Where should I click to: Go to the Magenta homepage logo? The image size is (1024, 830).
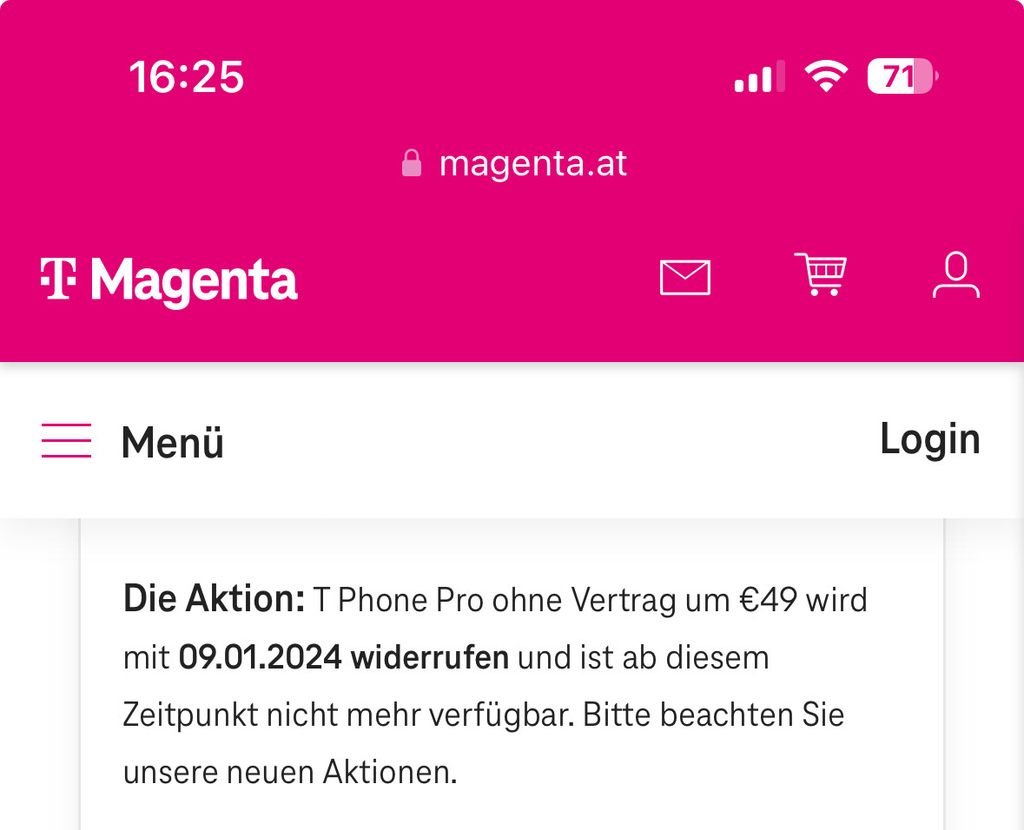169,280
